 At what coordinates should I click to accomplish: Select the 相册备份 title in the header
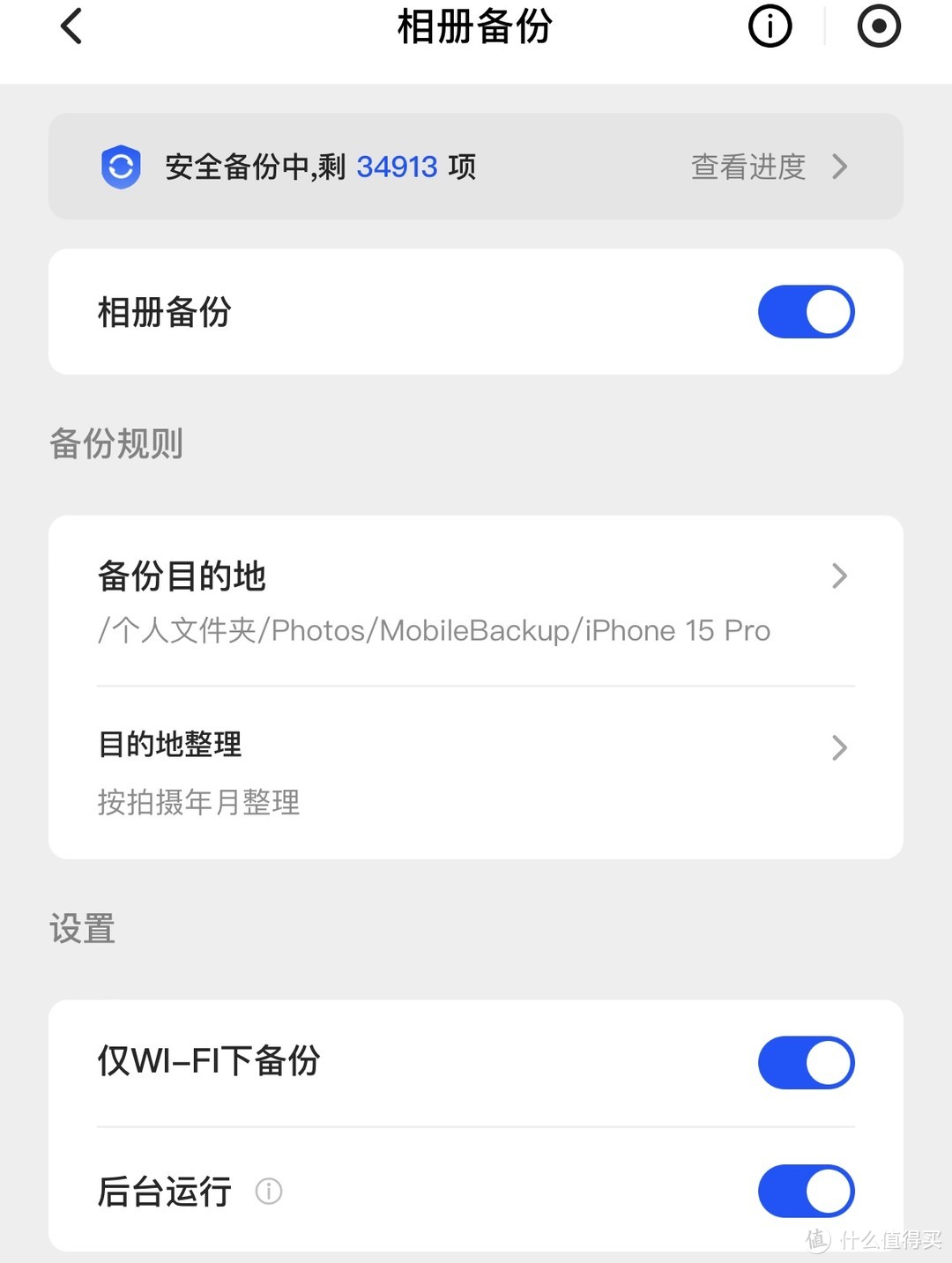[476, 26]
